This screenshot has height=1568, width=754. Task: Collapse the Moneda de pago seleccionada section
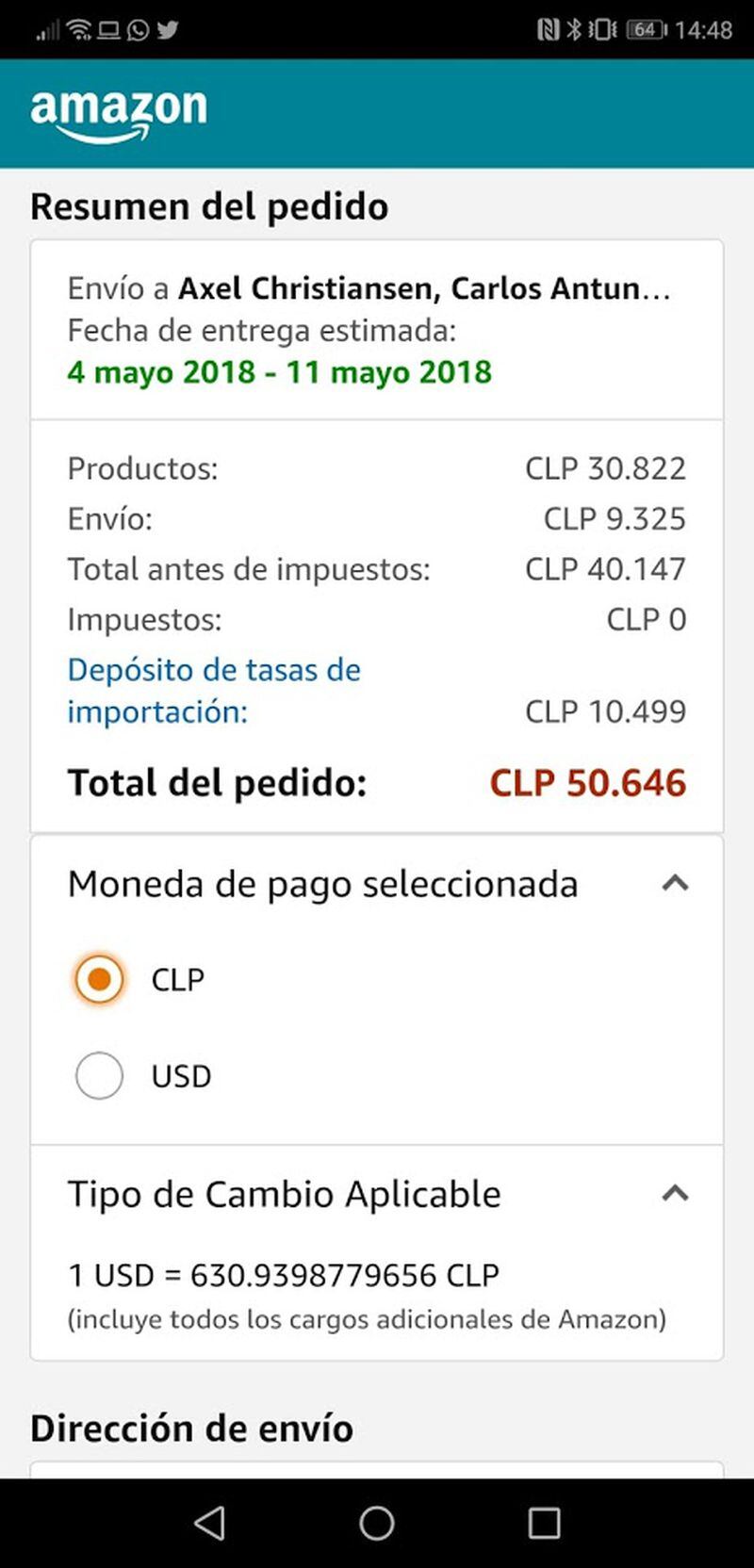click(x=675, y=884)
